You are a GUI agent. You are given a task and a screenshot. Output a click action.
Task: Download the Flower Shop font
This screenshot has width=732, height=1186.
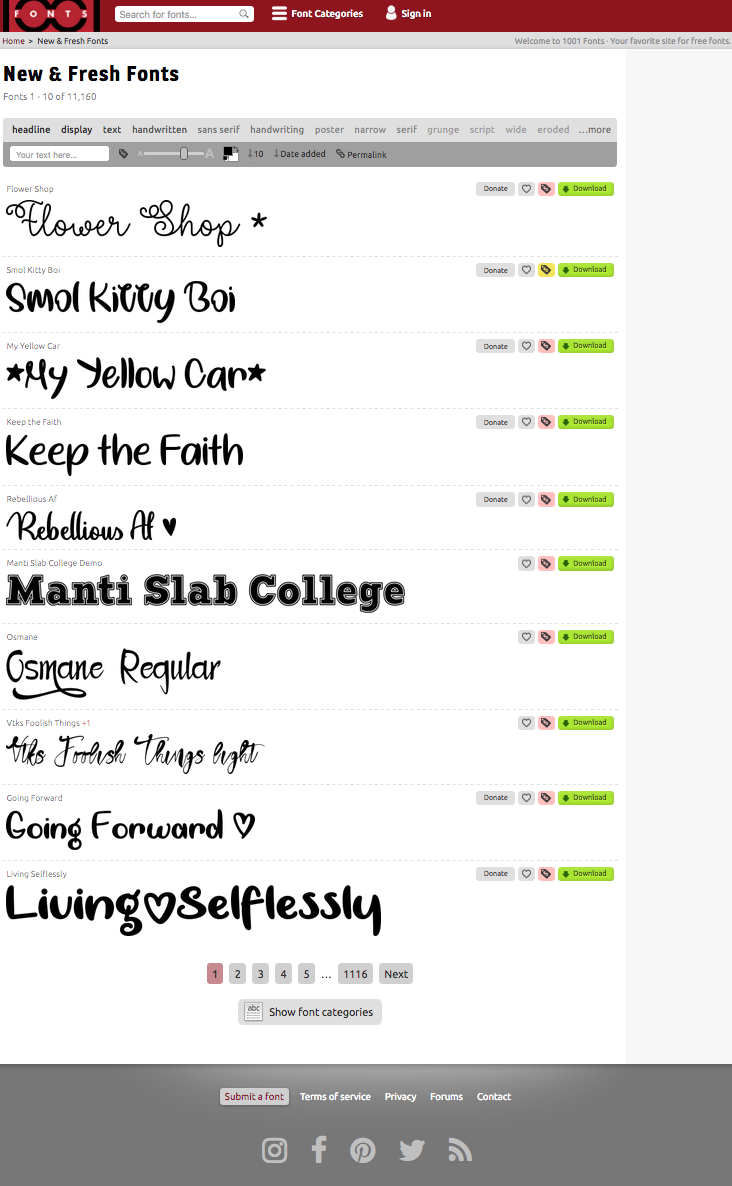tap(585, 188)
